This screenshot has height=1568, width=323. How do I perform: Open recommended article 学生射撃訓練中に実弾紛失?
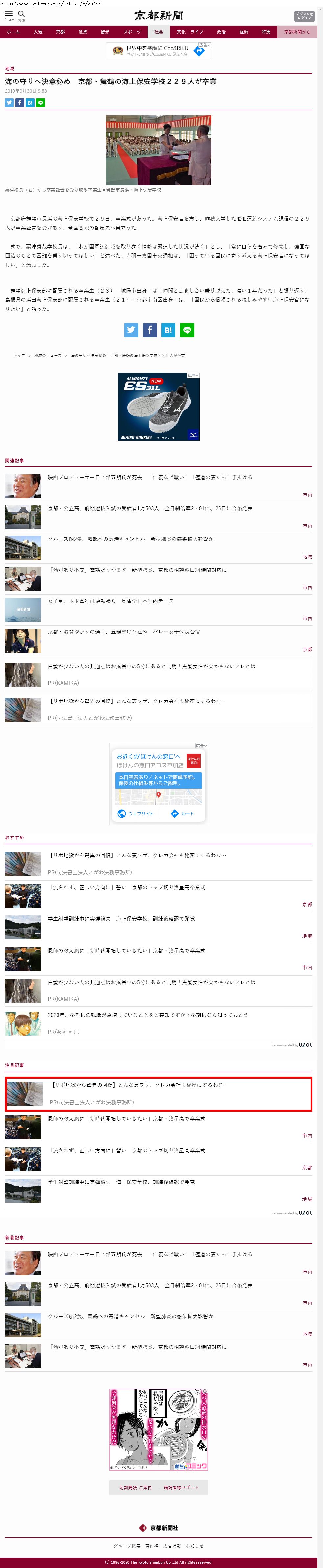point(121,919)
